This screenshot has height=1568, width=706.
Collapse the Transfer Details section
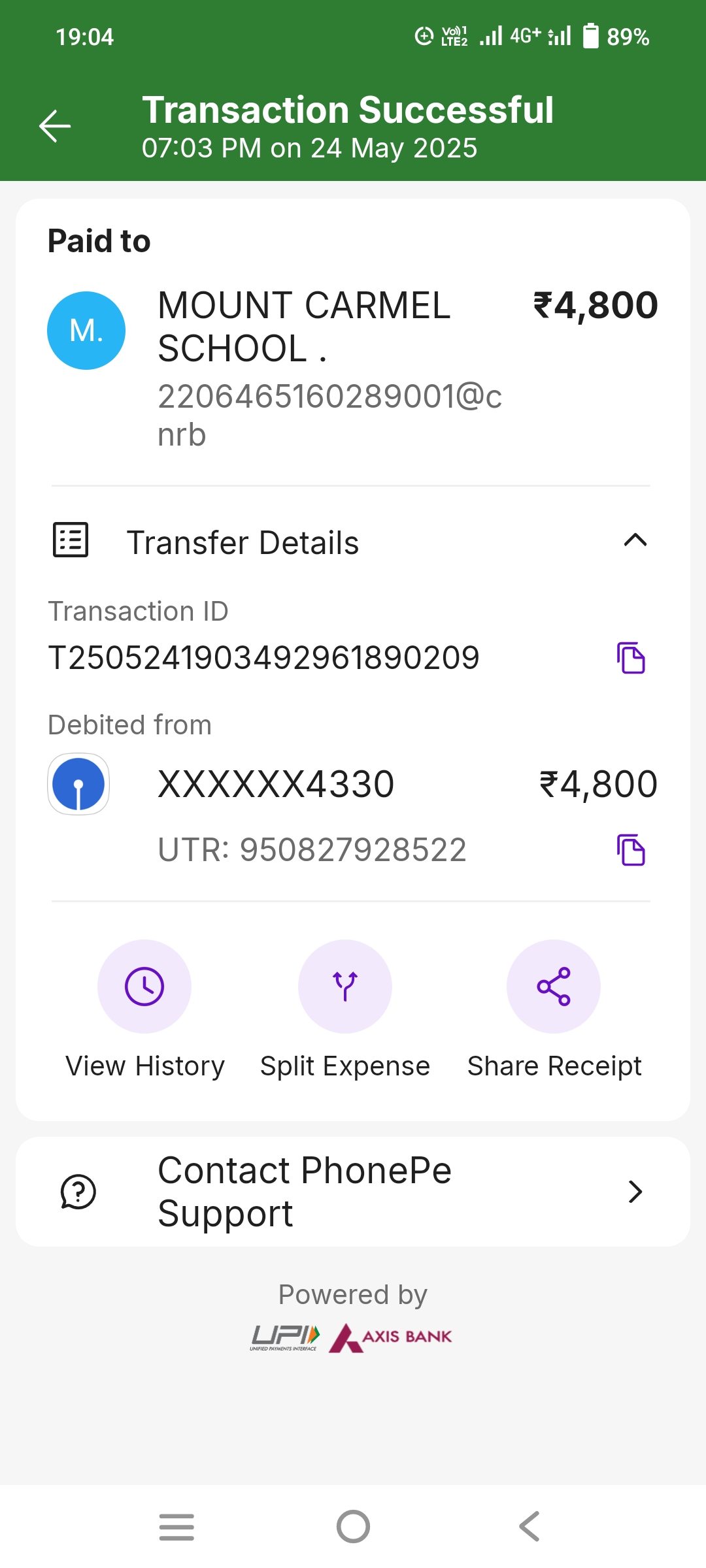click(x=635, y=540)
